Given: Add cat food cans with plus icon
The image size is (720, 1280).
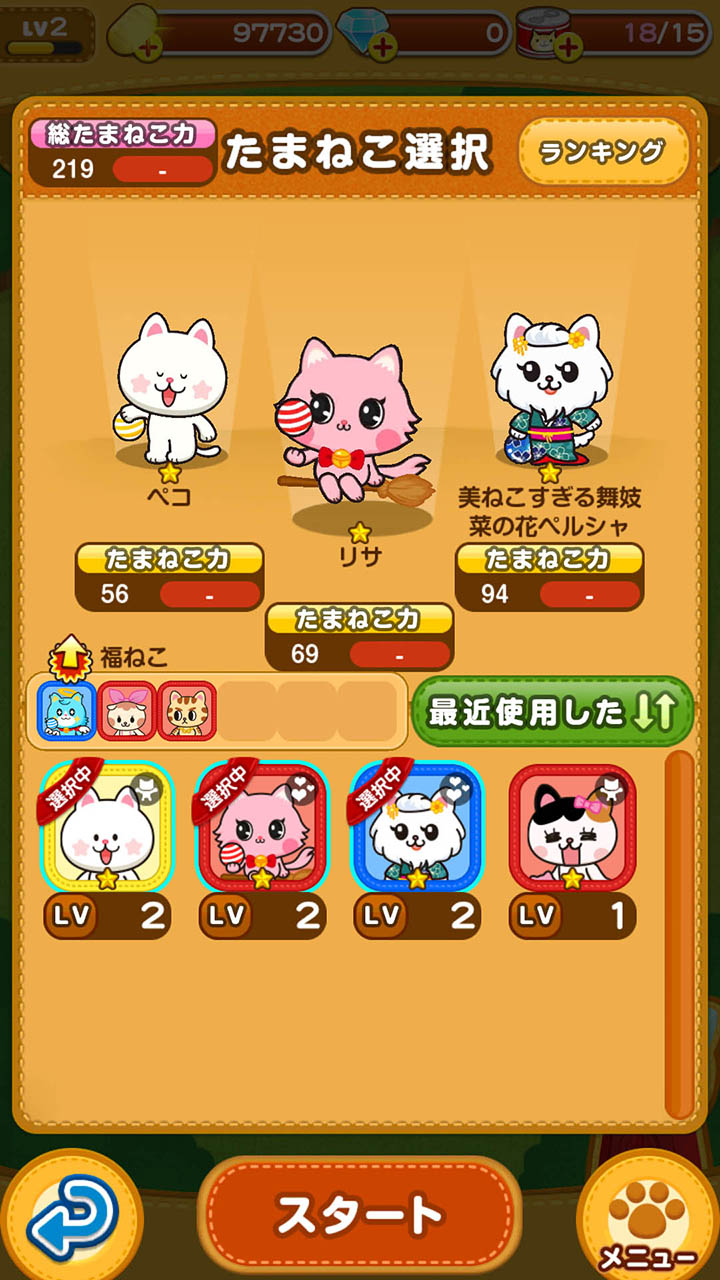Looking at the screenshot, I should [x=566, y=46].
